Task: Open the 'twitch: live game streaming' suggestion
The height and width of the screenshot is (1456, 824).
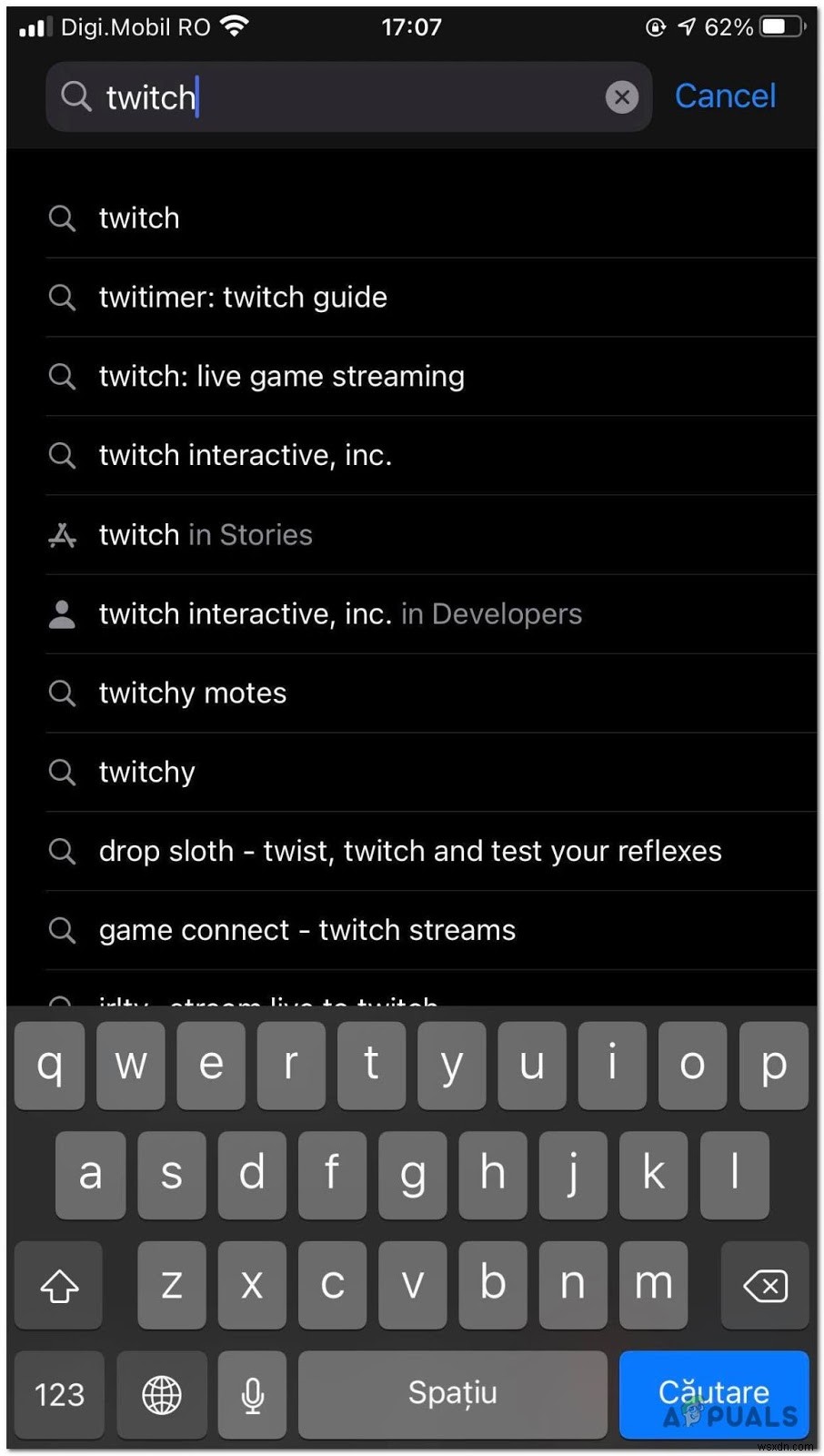Action: 281,376
